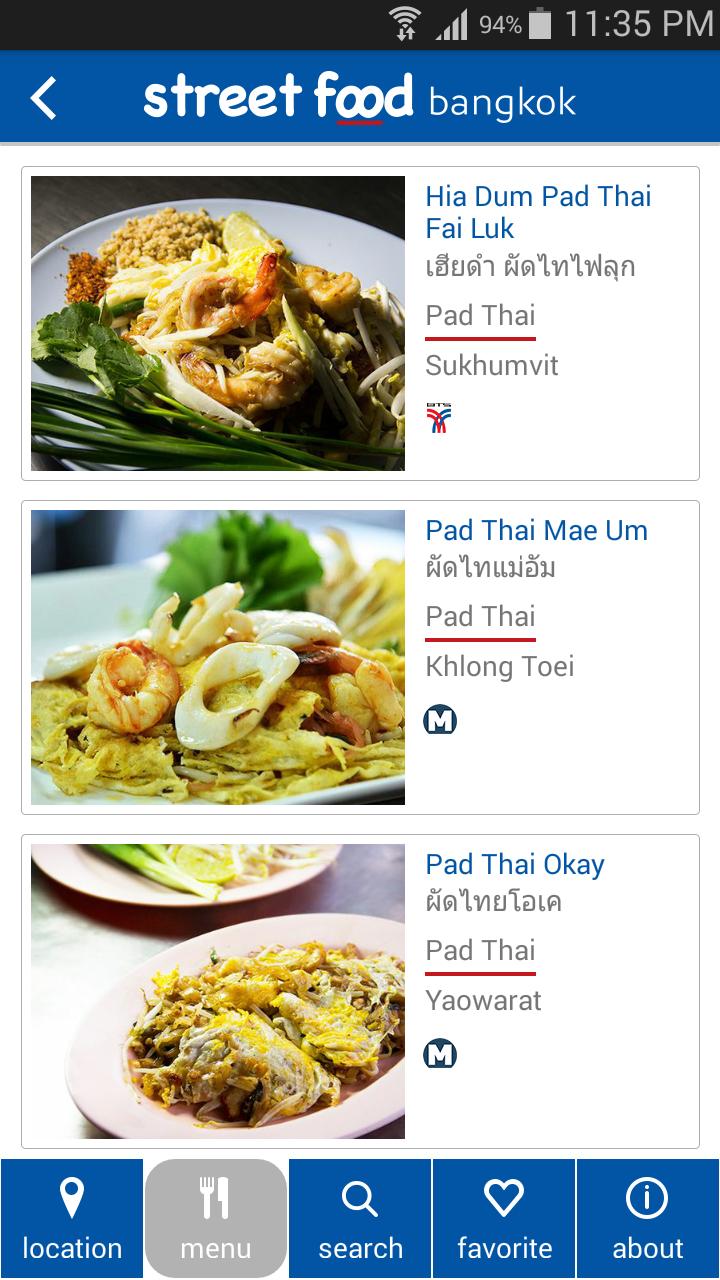Tap the MRT icon below Khlong Toei

(440, 719)
